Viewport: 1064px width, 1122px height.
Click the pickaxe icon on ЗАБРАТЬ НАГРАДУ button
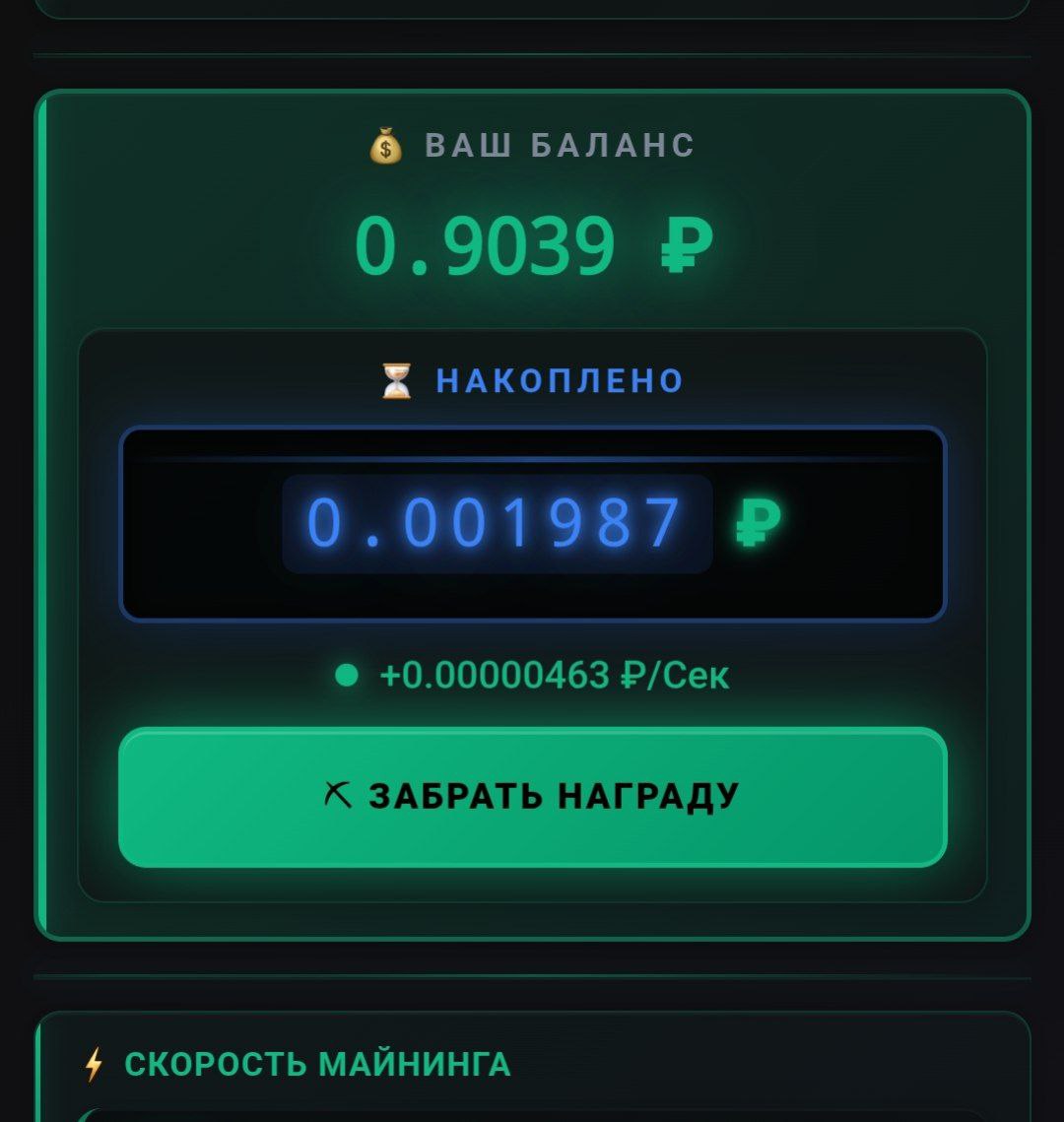coord(339,792)
